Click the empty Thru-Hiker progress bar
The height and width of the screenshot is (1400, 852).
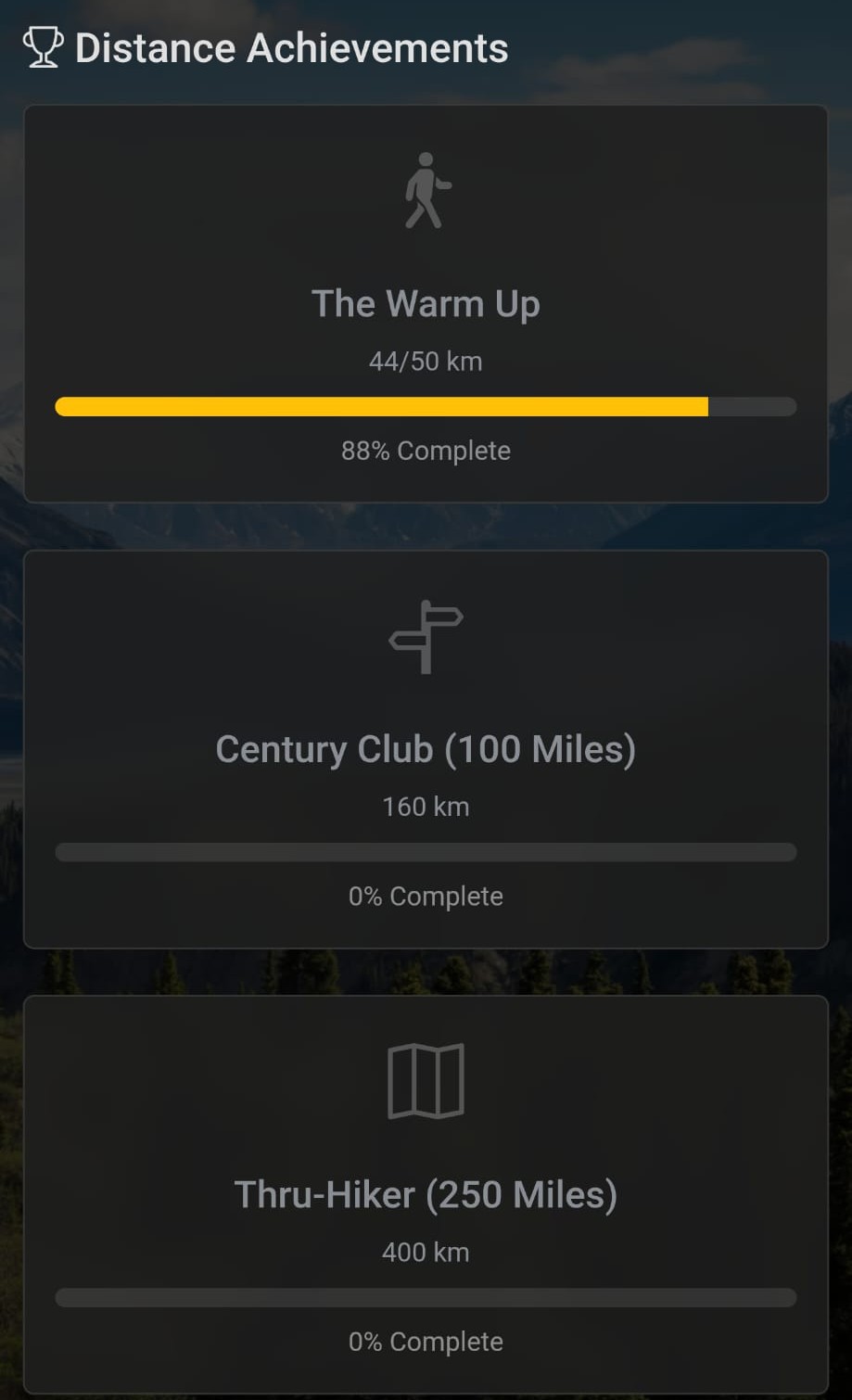[x=426, y=1297]
